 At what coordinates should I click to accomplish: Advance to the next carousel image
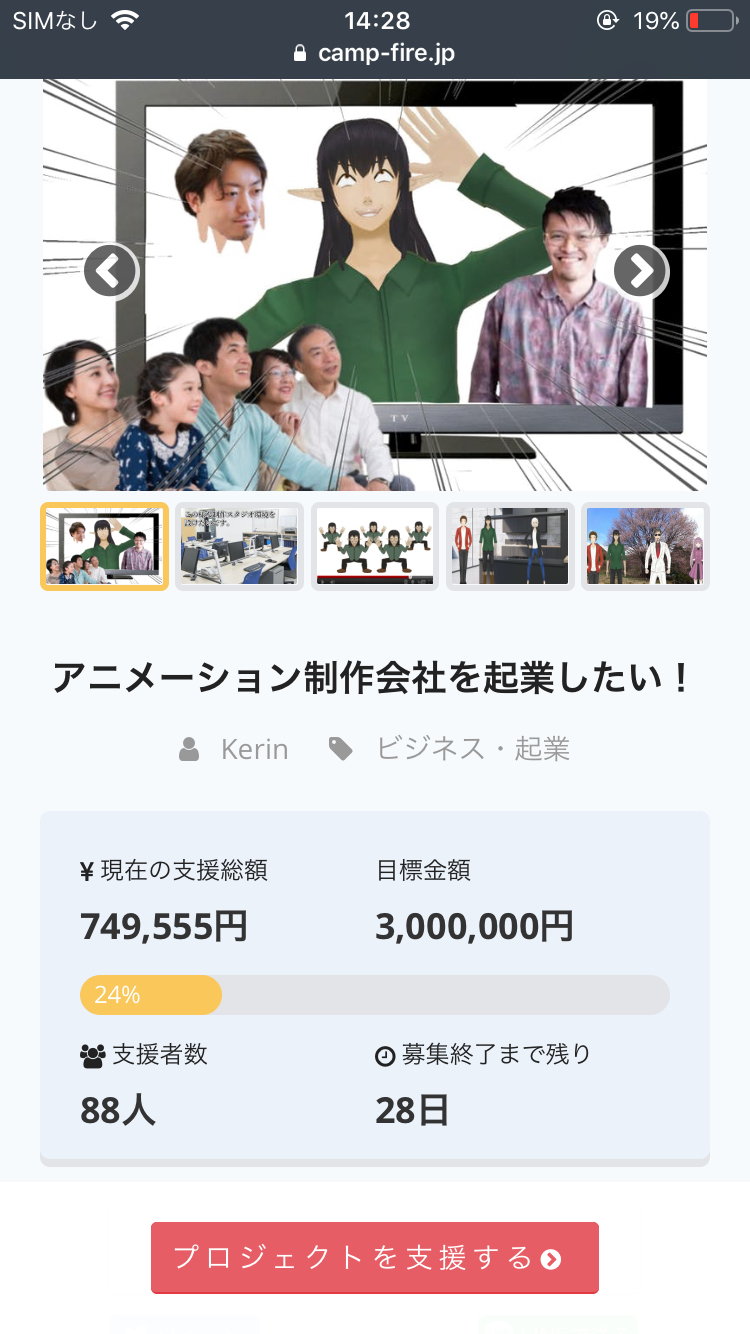click(640, 270)
